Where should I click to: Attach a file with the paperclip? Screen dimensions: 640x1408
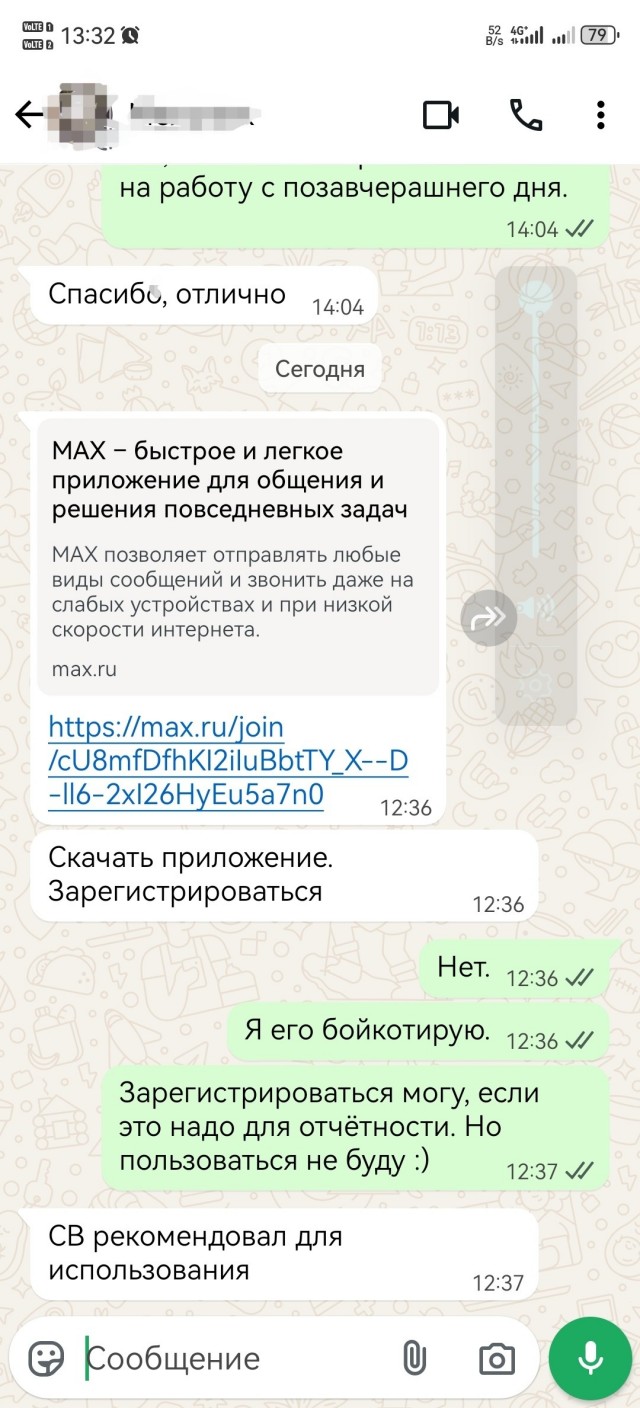413,1358
